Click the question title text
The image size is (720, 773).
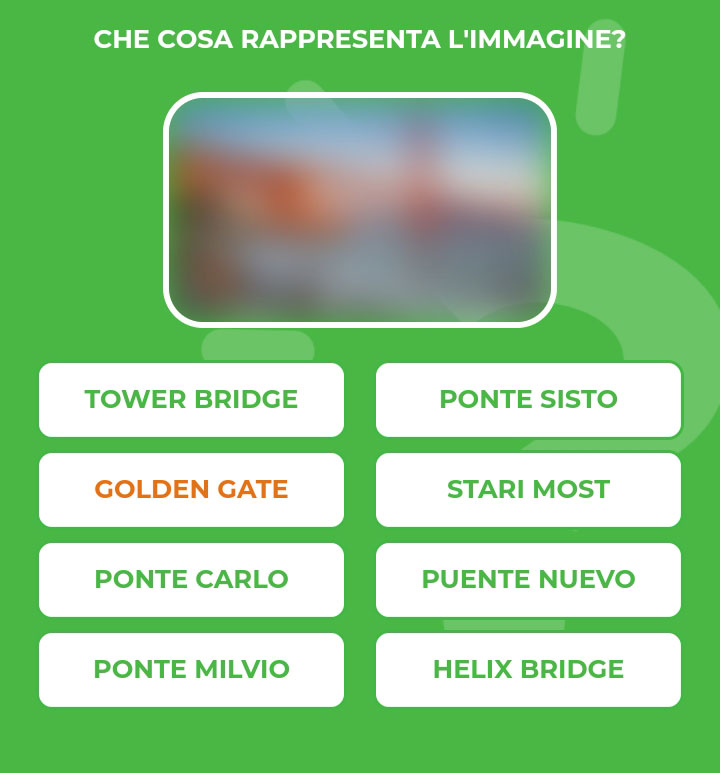pos(360,38)
